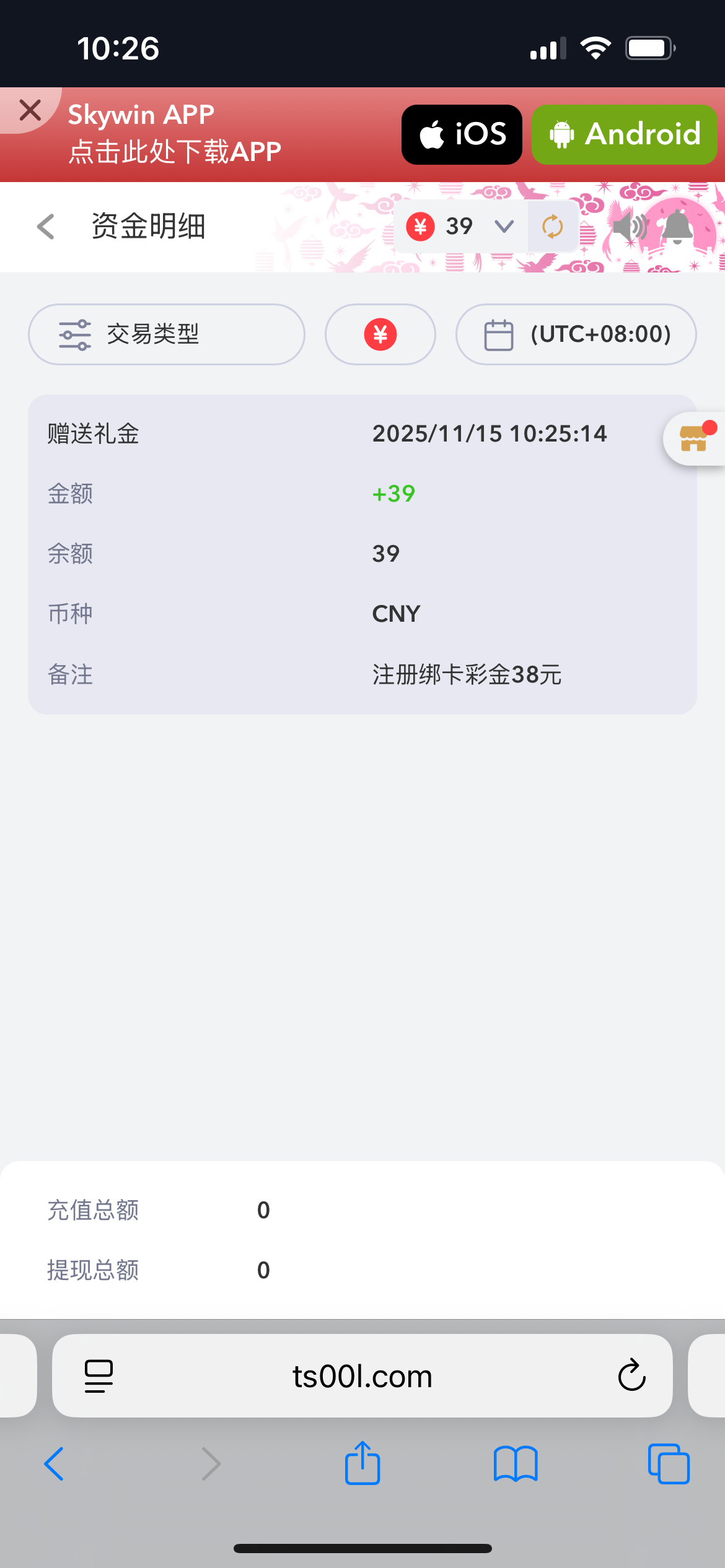Dismiss the Skywin APP banner
Viewport: 725px width, 1568px height.
[29, 110]
